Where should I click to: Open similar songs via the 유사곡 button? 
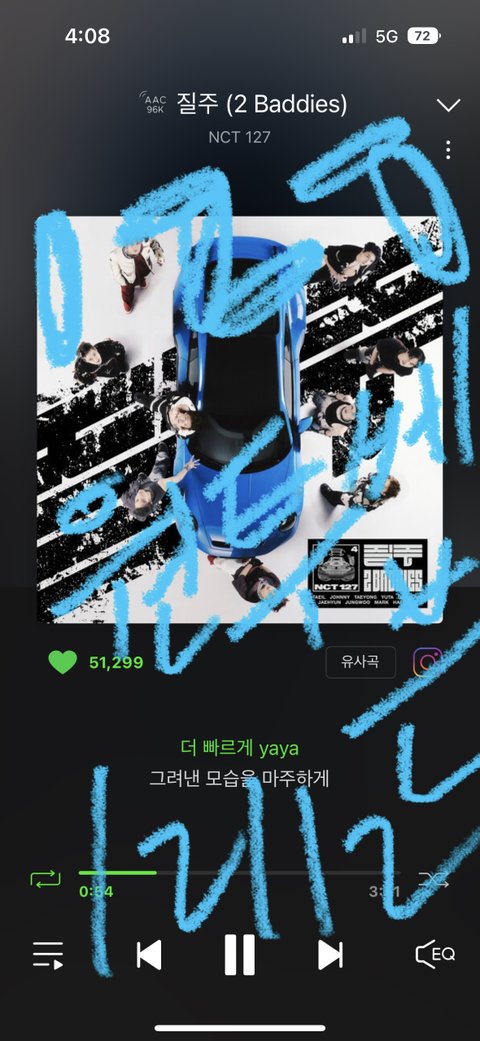pos(360,662)
